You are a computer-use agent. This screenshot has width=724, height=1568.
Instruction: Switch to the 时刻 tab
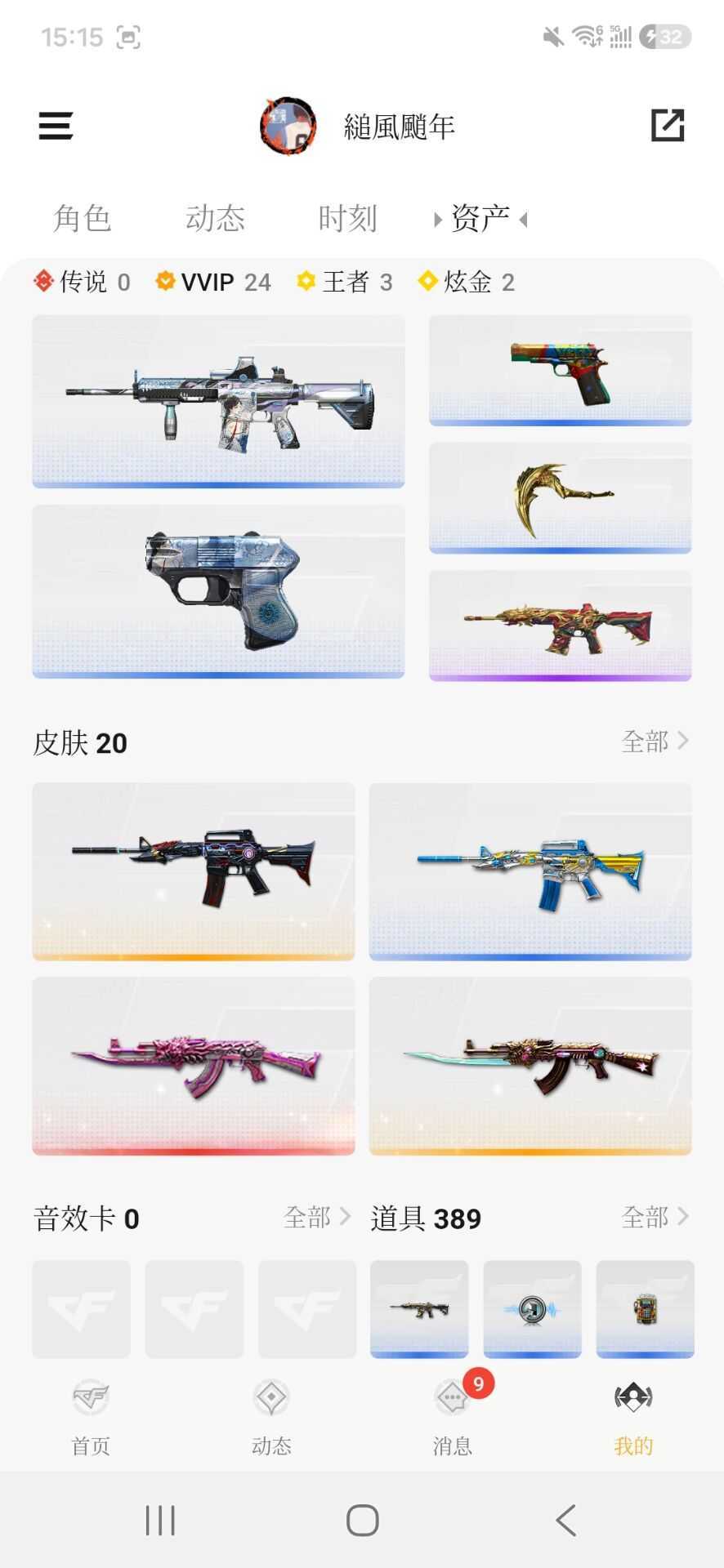(x=347, y=218)
